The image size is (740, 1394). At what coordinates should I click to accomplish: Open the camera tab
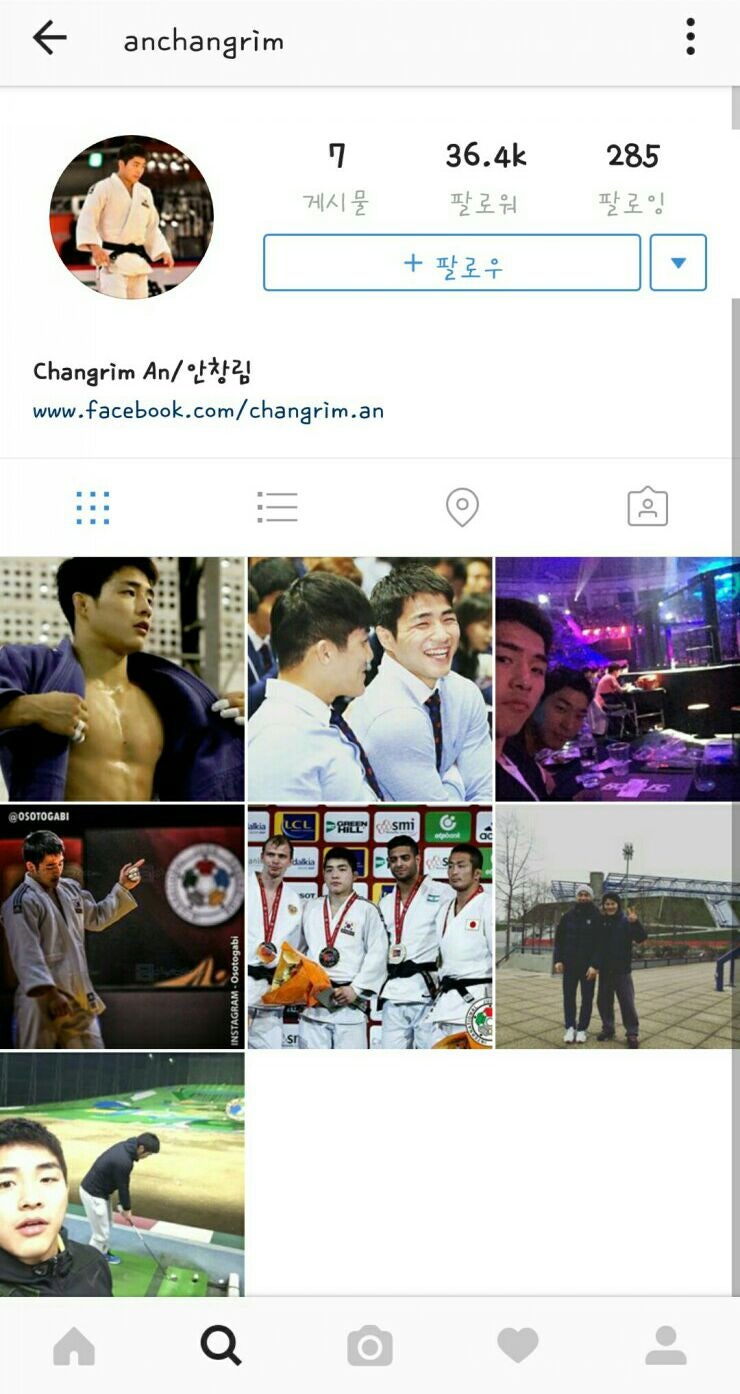(370, 1346)
